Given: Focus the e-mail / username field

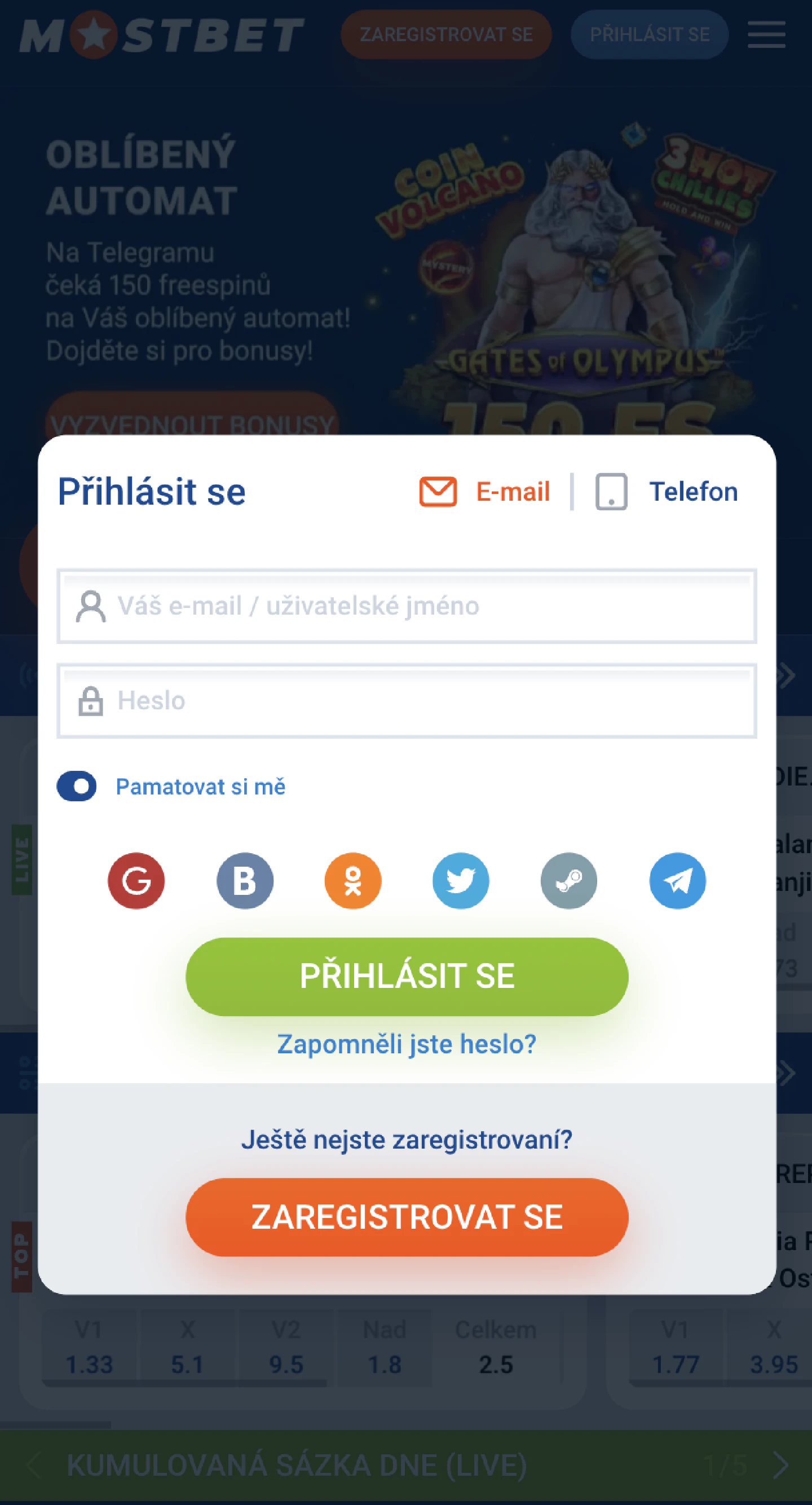Looking at the screenshot, I should pos(407,606).
